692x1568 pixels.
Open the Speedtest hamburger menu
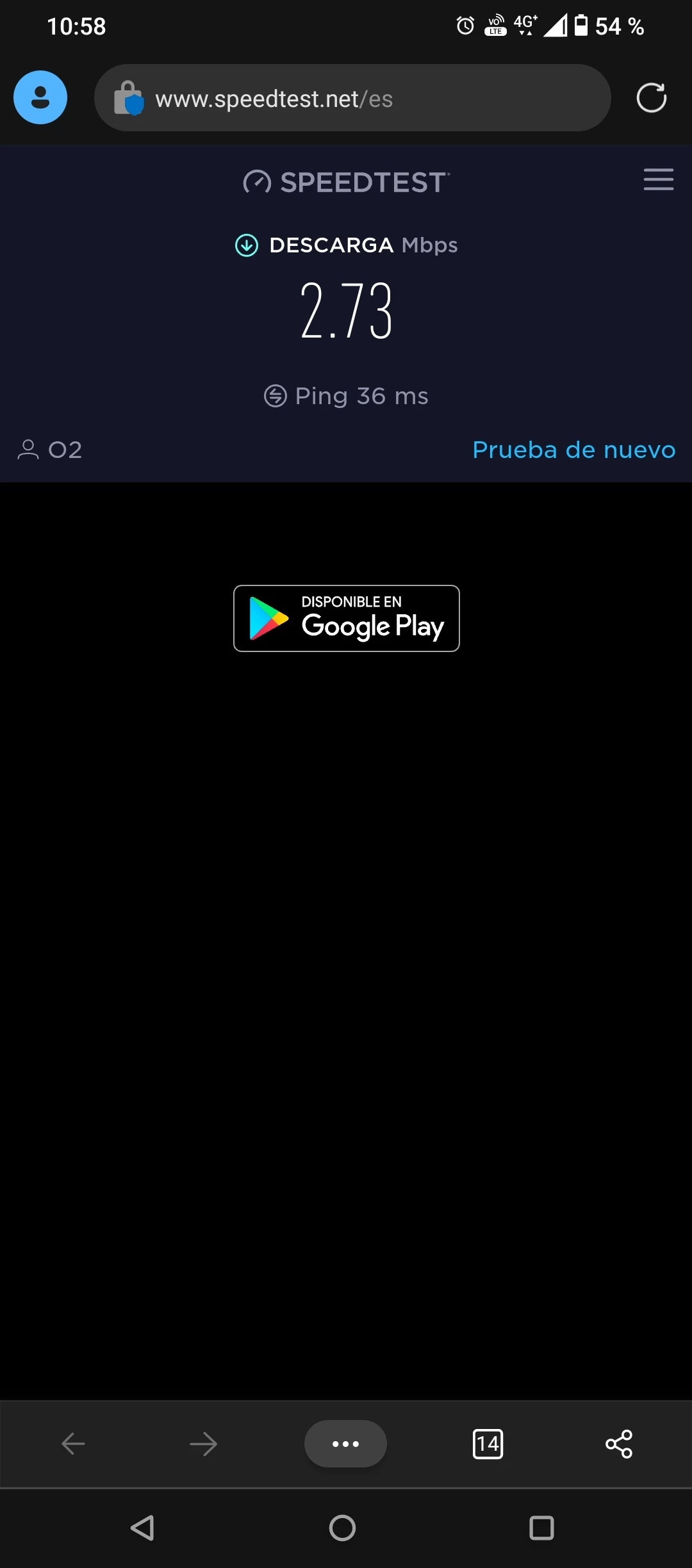pyautogui.click(x=658, y=179)
